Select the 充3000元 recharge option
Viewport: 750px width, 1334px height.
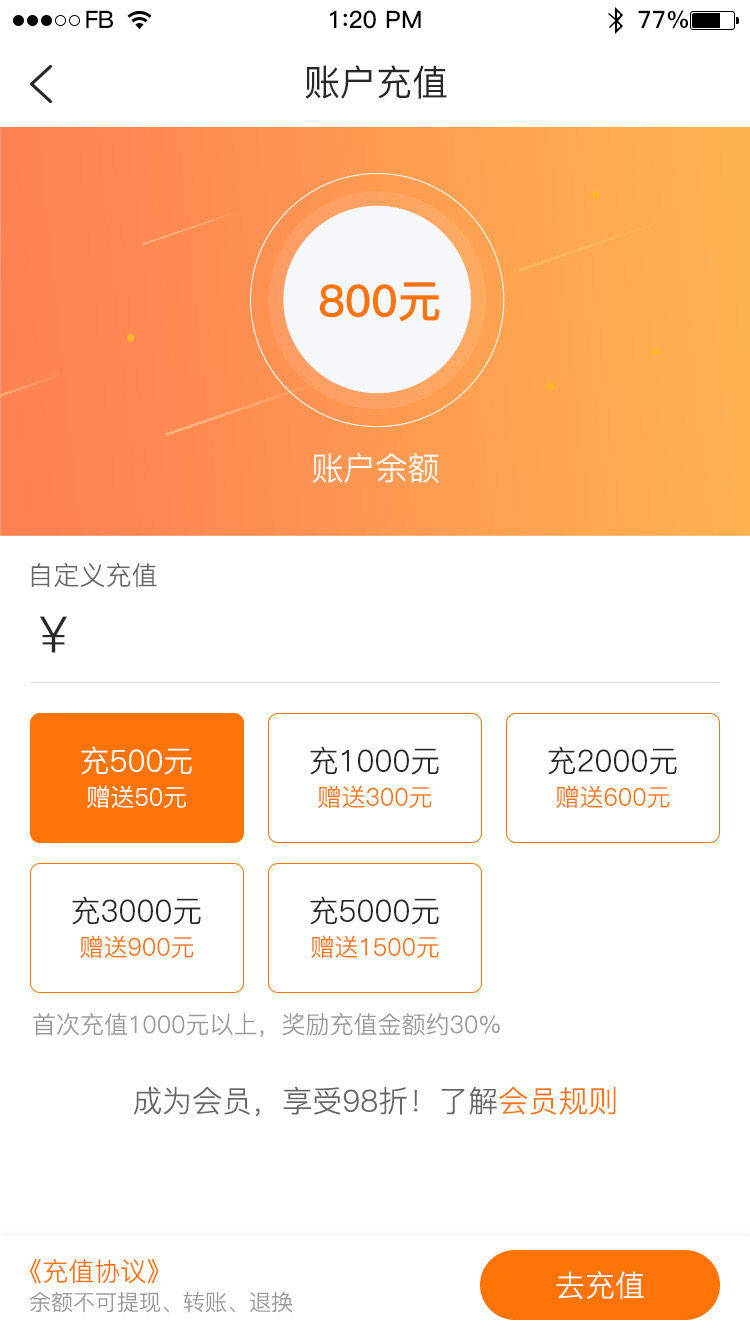click(137, 928)
